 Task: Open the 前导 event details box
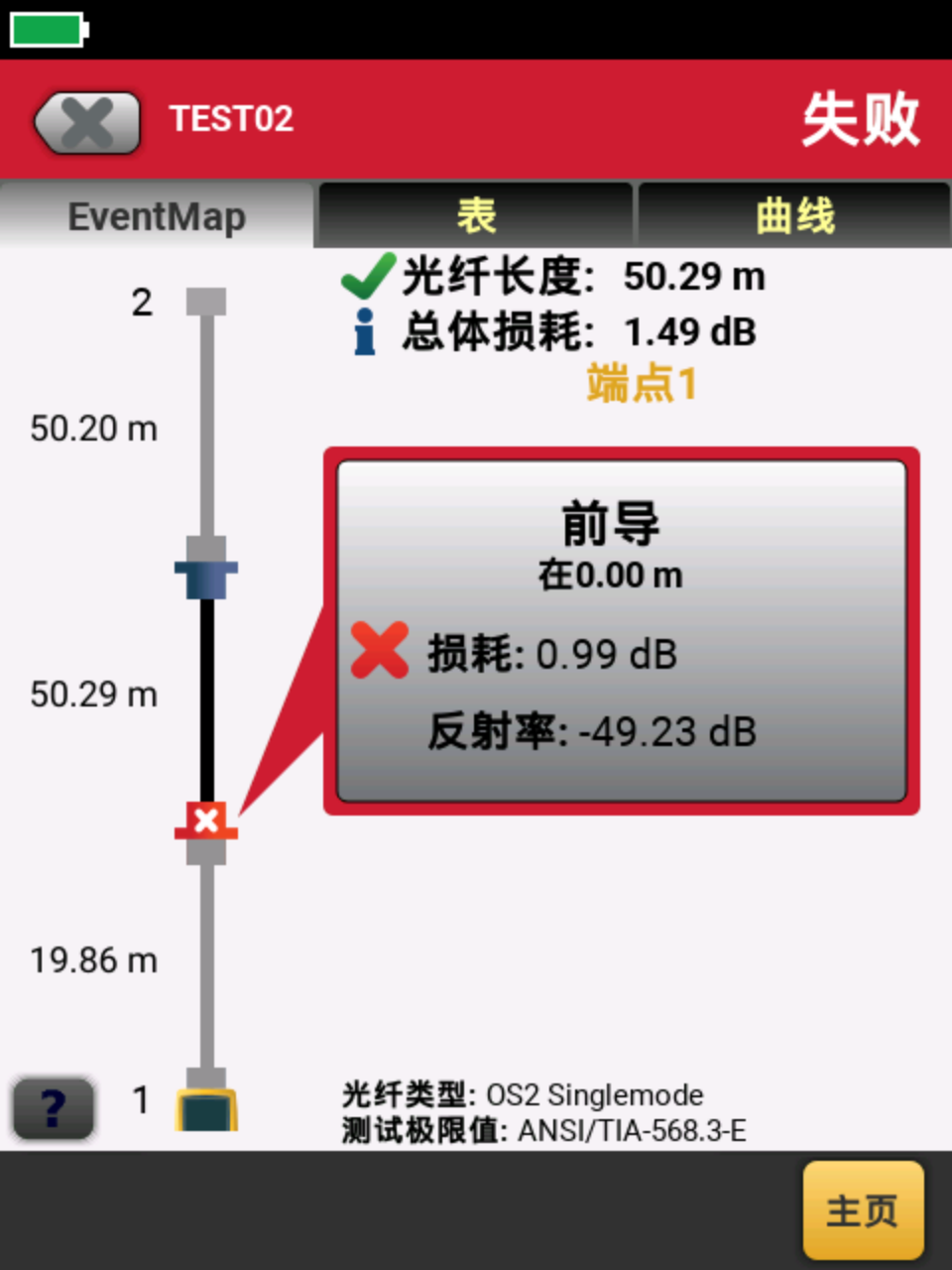pyautogui.click(x=622, y=631)
